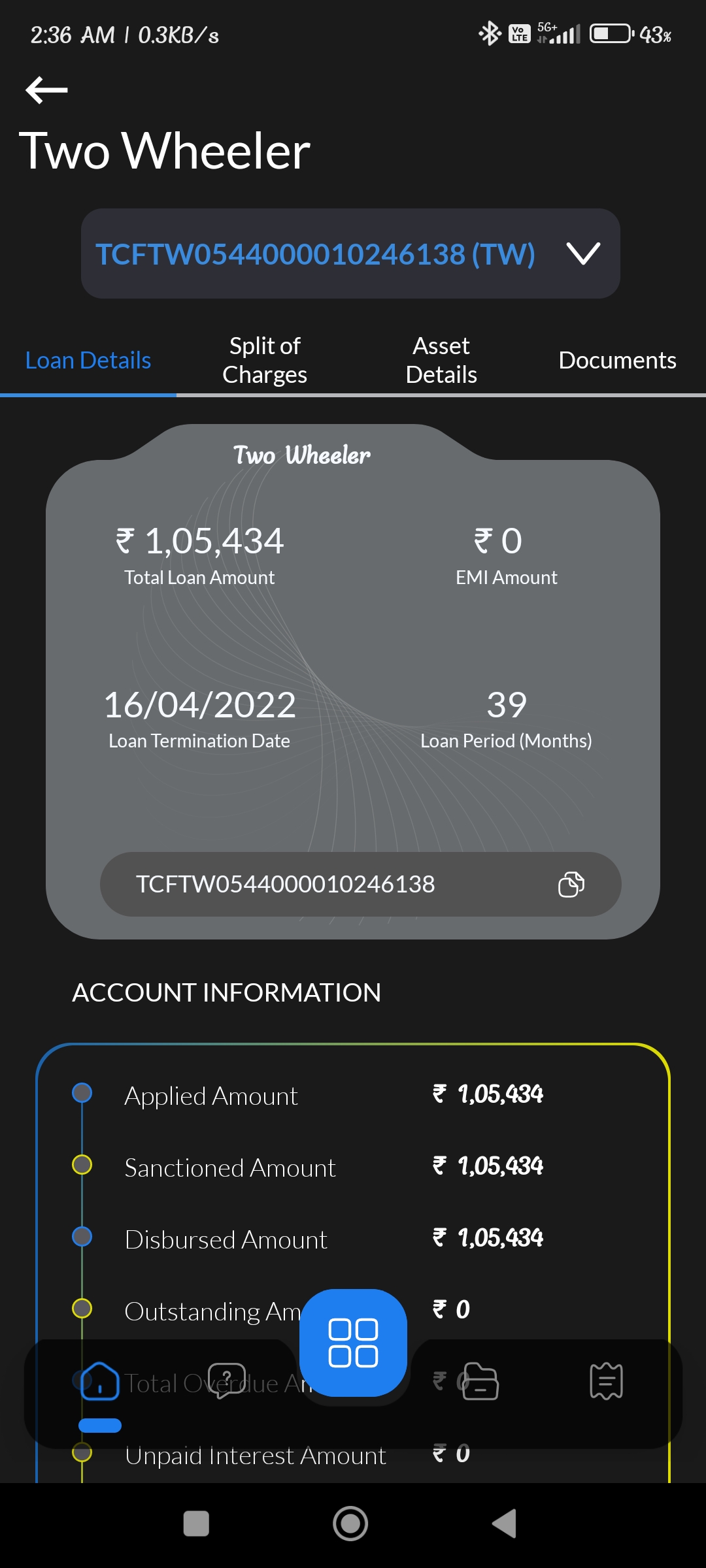Copy the loan account number
The width and height of the screenshot is (706, 1568).
(x=571, y=884)
